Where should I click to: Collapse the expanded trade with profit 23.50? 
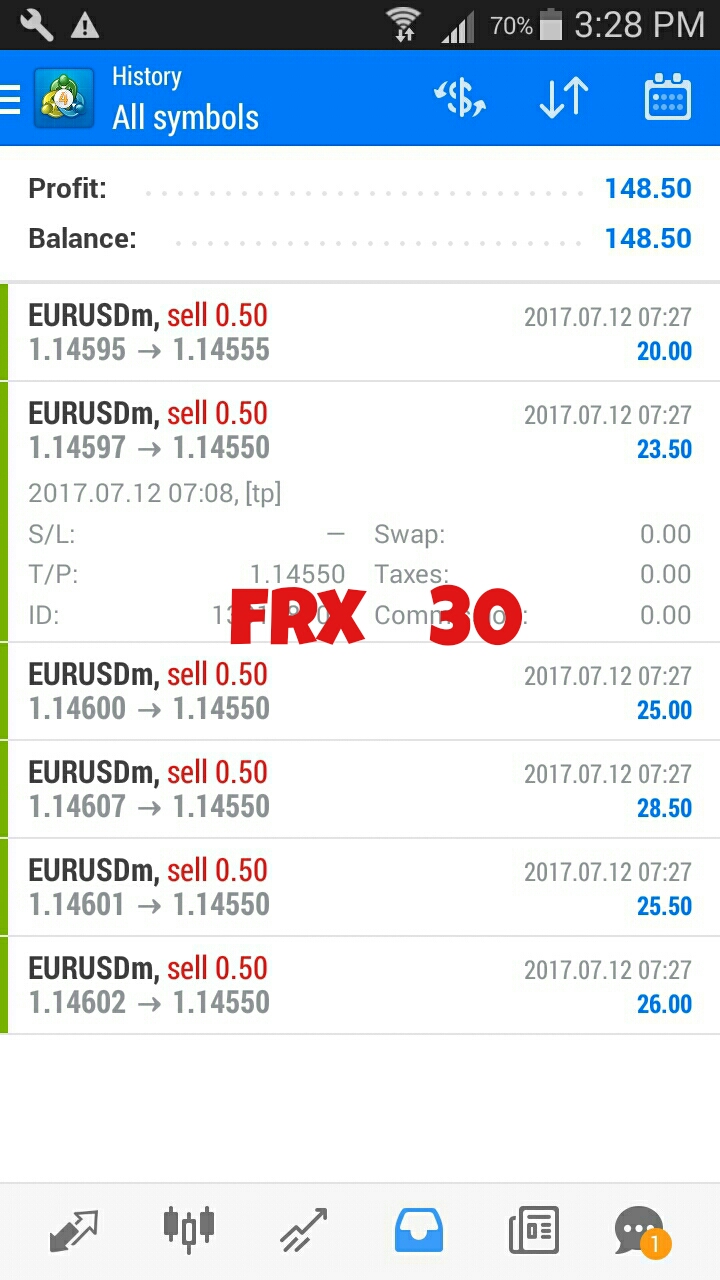point(360,431)
